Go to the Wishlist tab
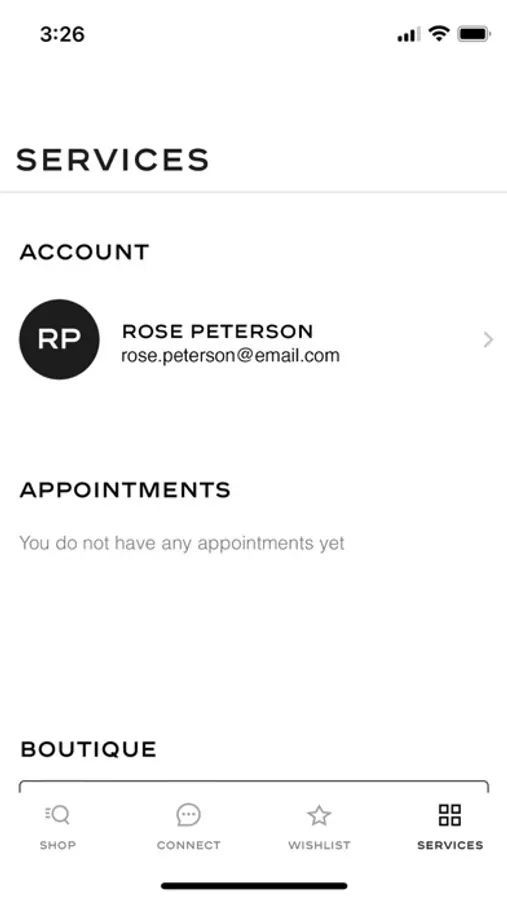 click(x=319, y=827)
